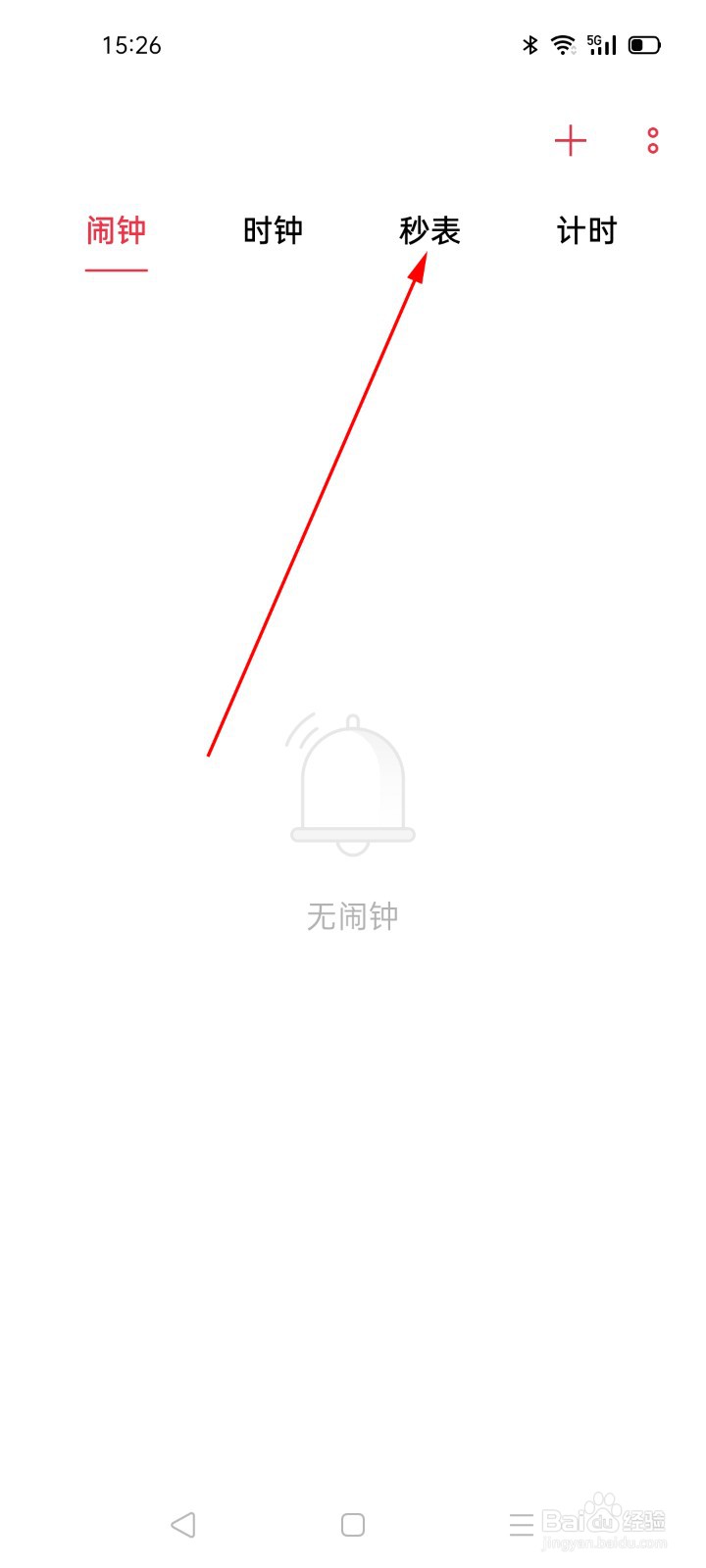Tap the 15:26 time display

(x=133, y=44)
